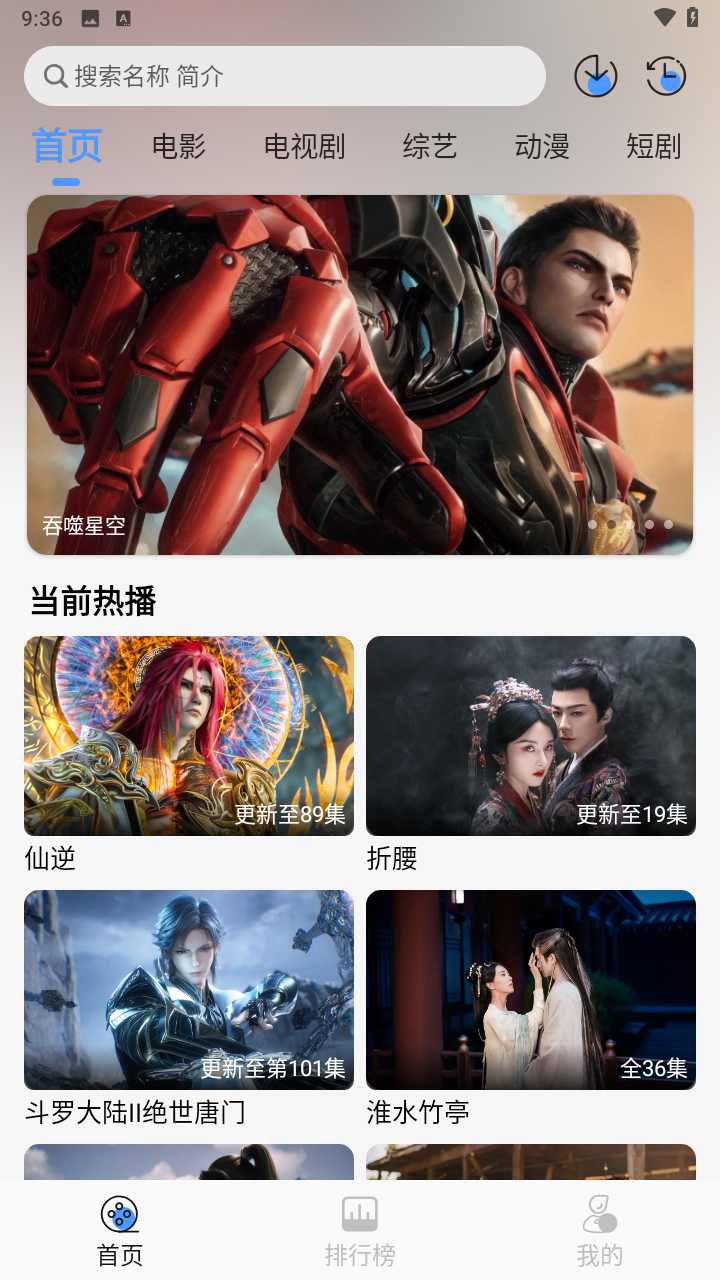Switch to the 电视剧 tab
This screenshot has width=720, height=1280.
[x=304, y=147]
